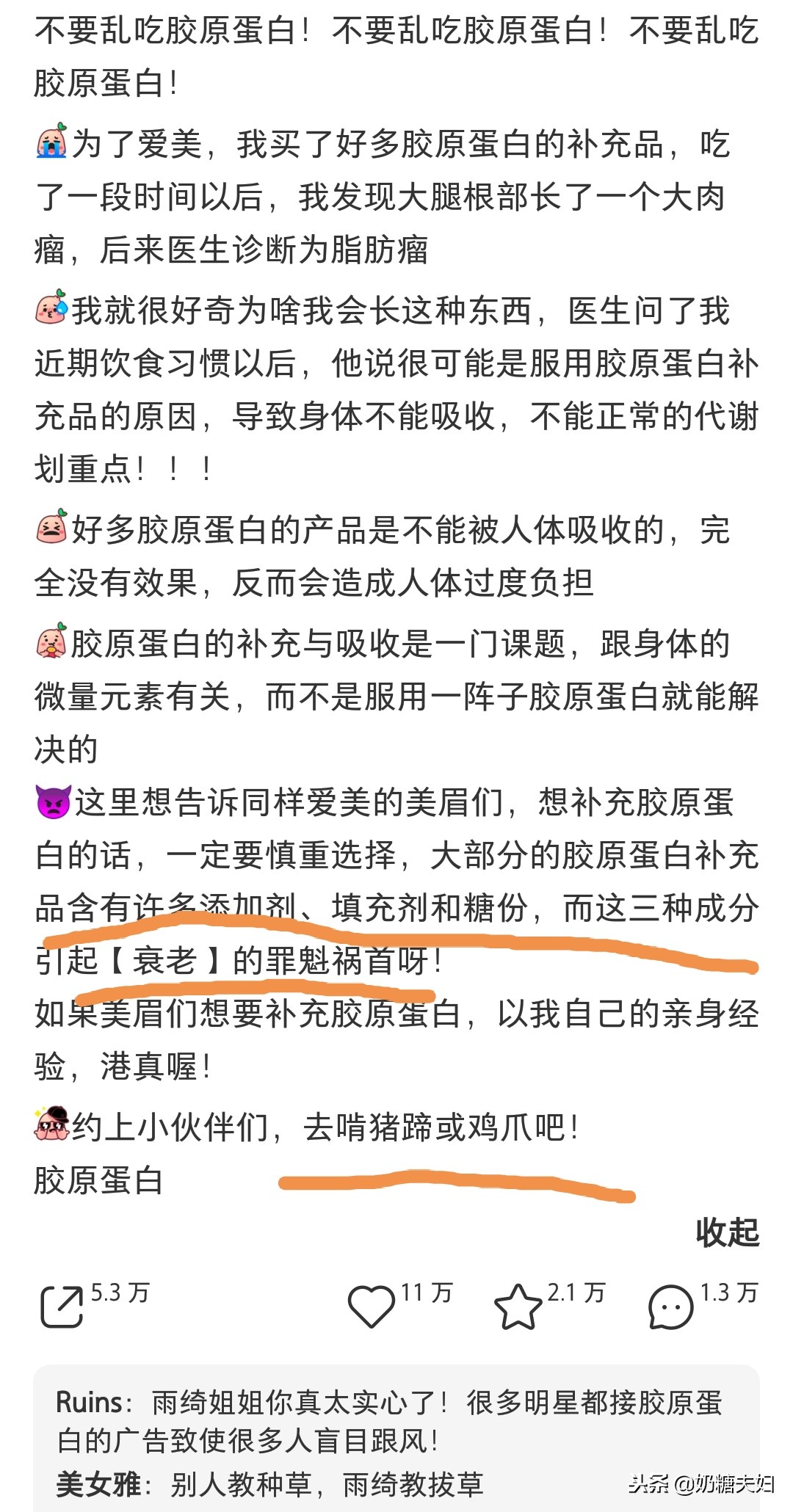Select the sweating peach emoji
793x1512 pixels.
pyautogui.click(x=51, y=308)
